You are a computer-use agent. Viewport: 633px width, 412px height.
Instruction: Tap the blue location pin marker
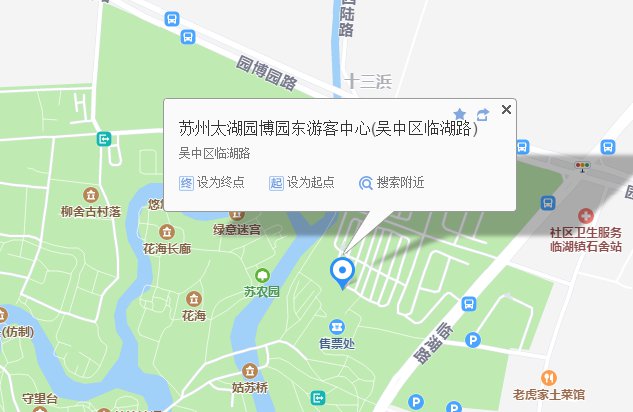click(x=343, y=270)
